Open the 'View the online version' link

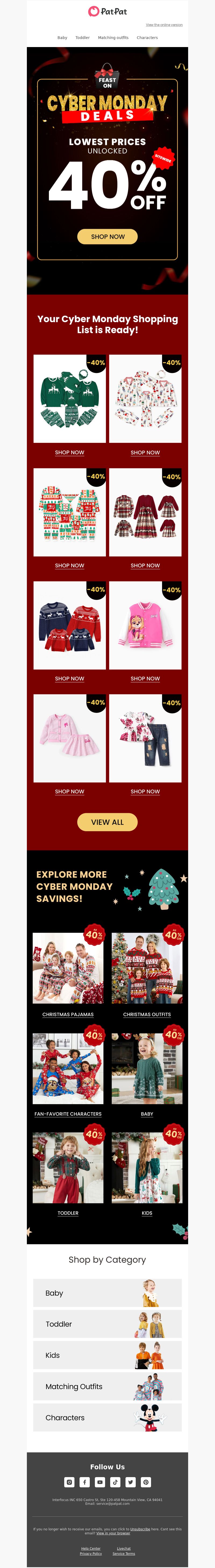[x=164, y=25]
